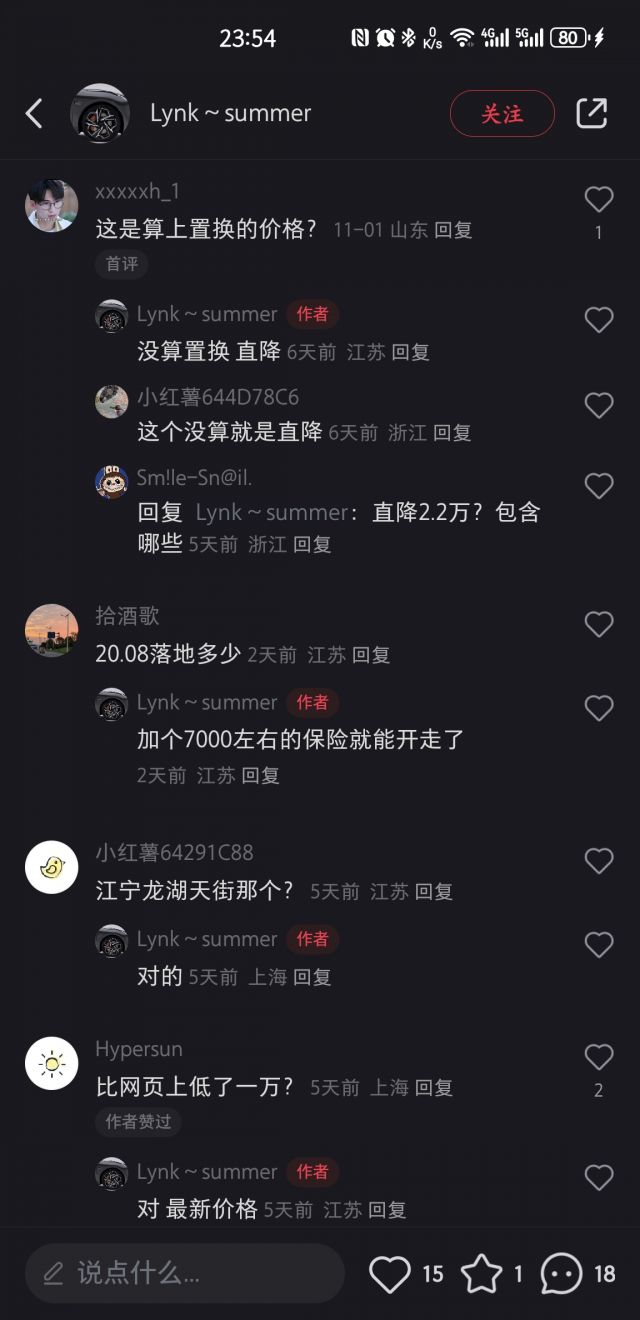Like xxxxxh_1's comment

click(598, 200)
